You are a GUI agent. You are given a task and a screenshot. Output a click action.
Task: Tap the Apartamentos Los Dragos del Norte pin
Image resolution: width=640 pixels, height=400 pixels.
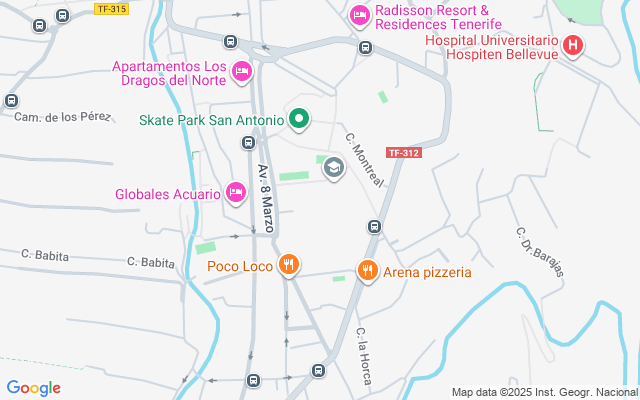click(241, 72)
